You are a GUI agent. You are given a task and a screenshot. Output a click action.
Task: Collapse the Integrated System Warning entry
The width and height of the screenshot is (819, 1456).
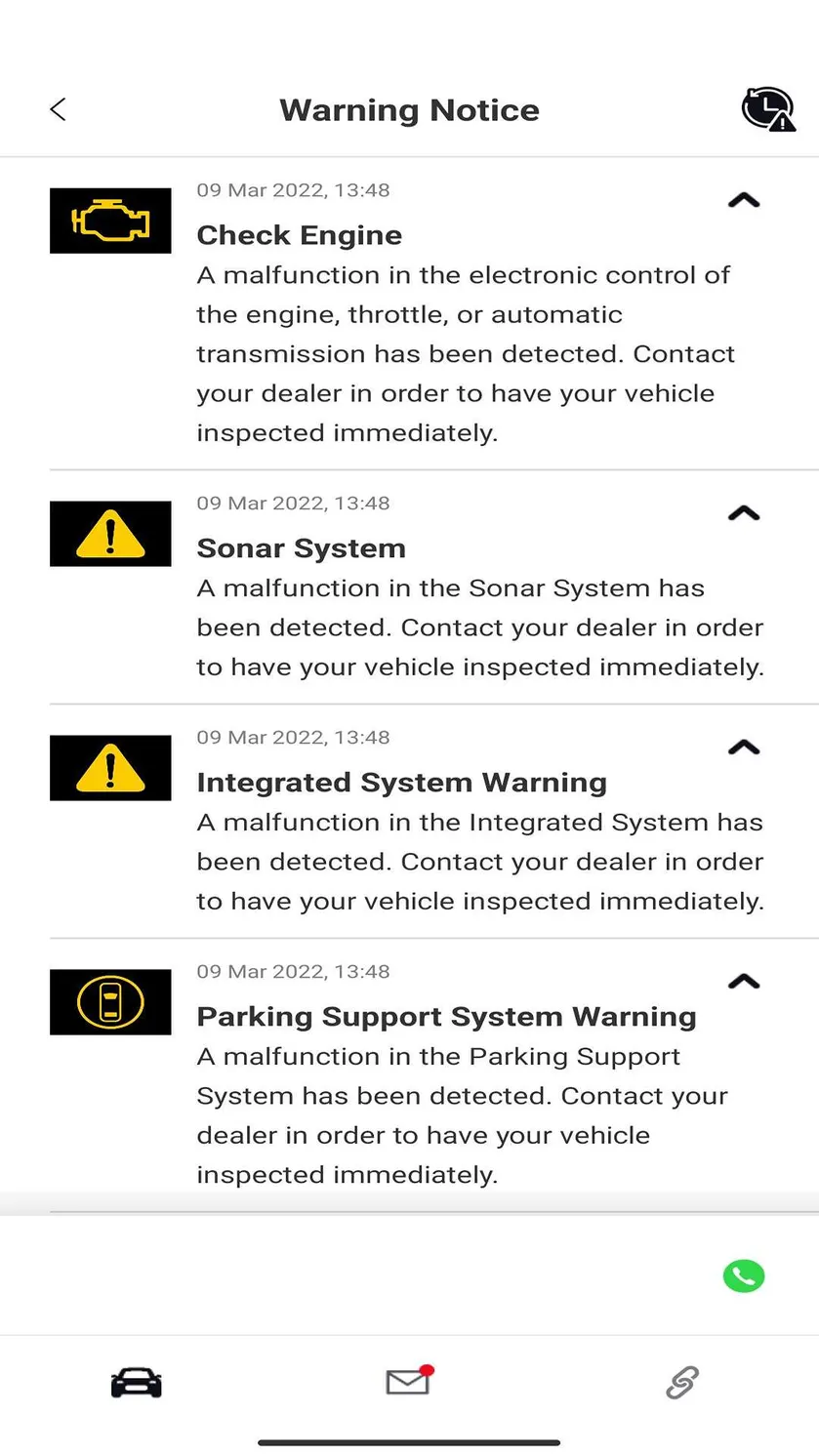point(744,748)
